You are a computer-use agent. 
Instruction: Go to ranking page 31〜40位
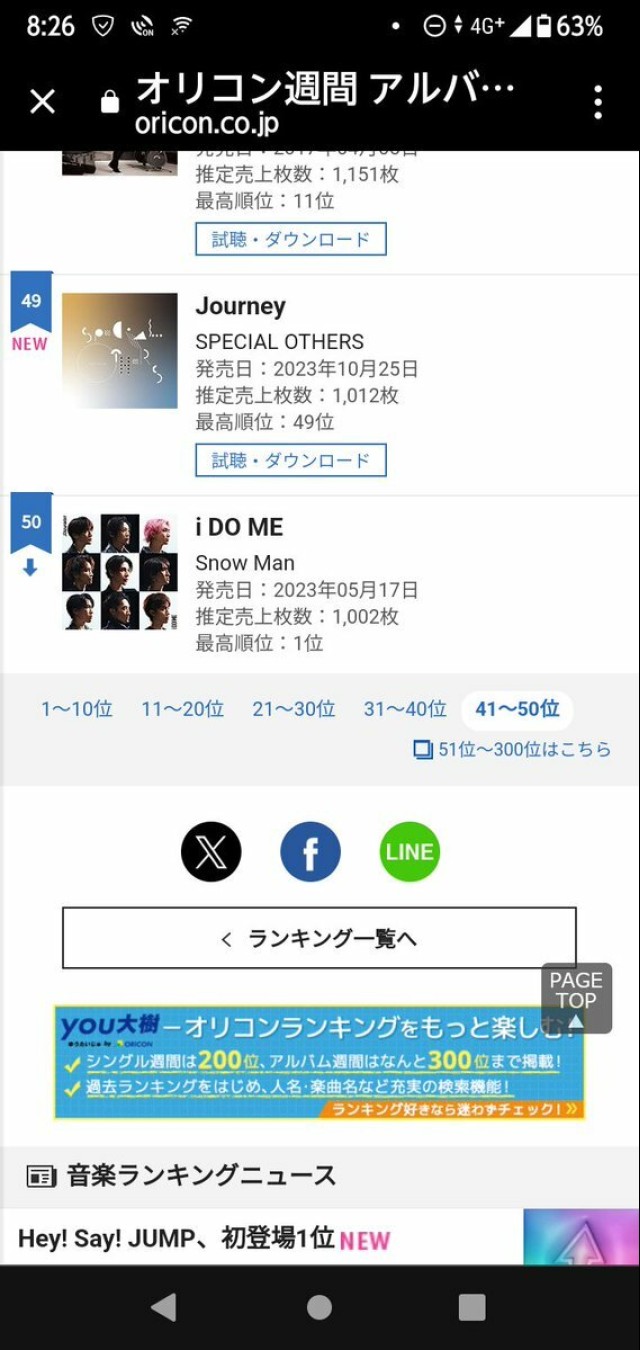tap(405, 710)
